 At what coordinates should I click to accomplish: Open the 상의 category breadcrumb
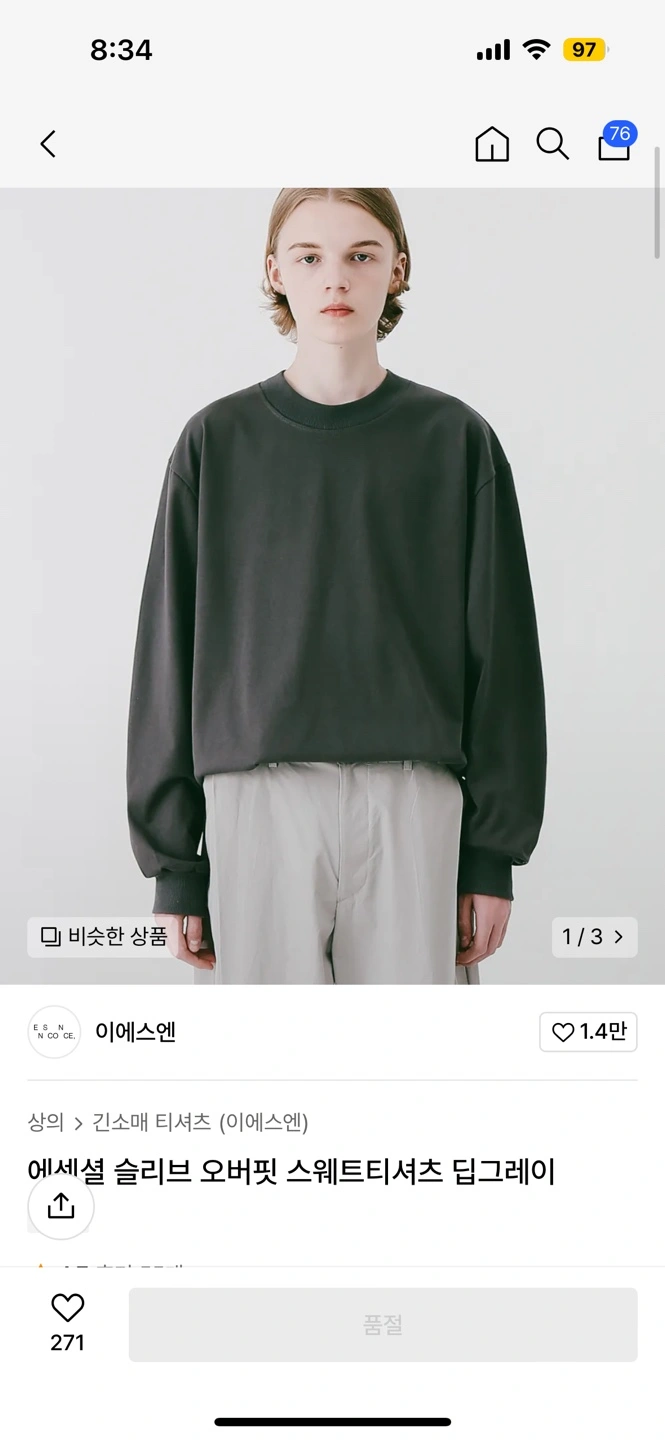click(46, 1122)
